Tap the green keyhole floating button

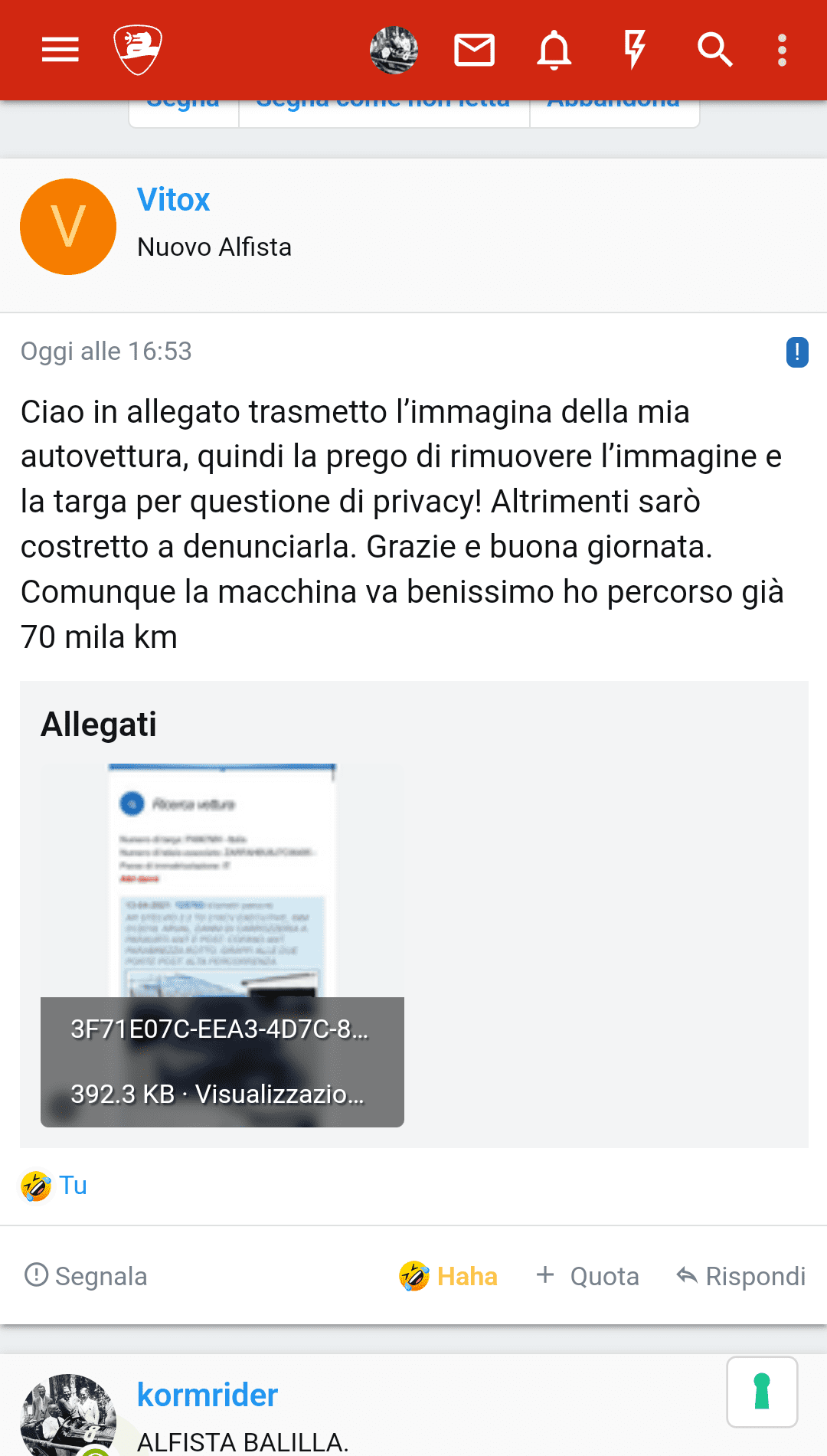pos(762,1392)
